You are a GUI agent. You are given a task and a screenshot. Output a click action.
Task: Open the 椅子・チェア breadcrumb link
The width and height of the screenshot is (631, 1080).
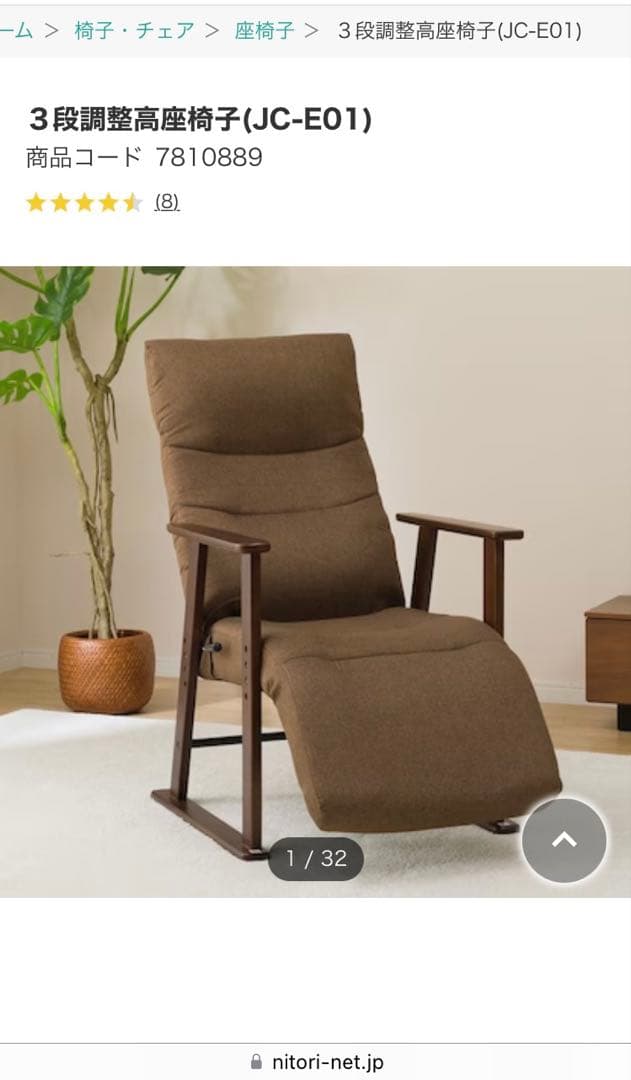(x=134, y=30)
